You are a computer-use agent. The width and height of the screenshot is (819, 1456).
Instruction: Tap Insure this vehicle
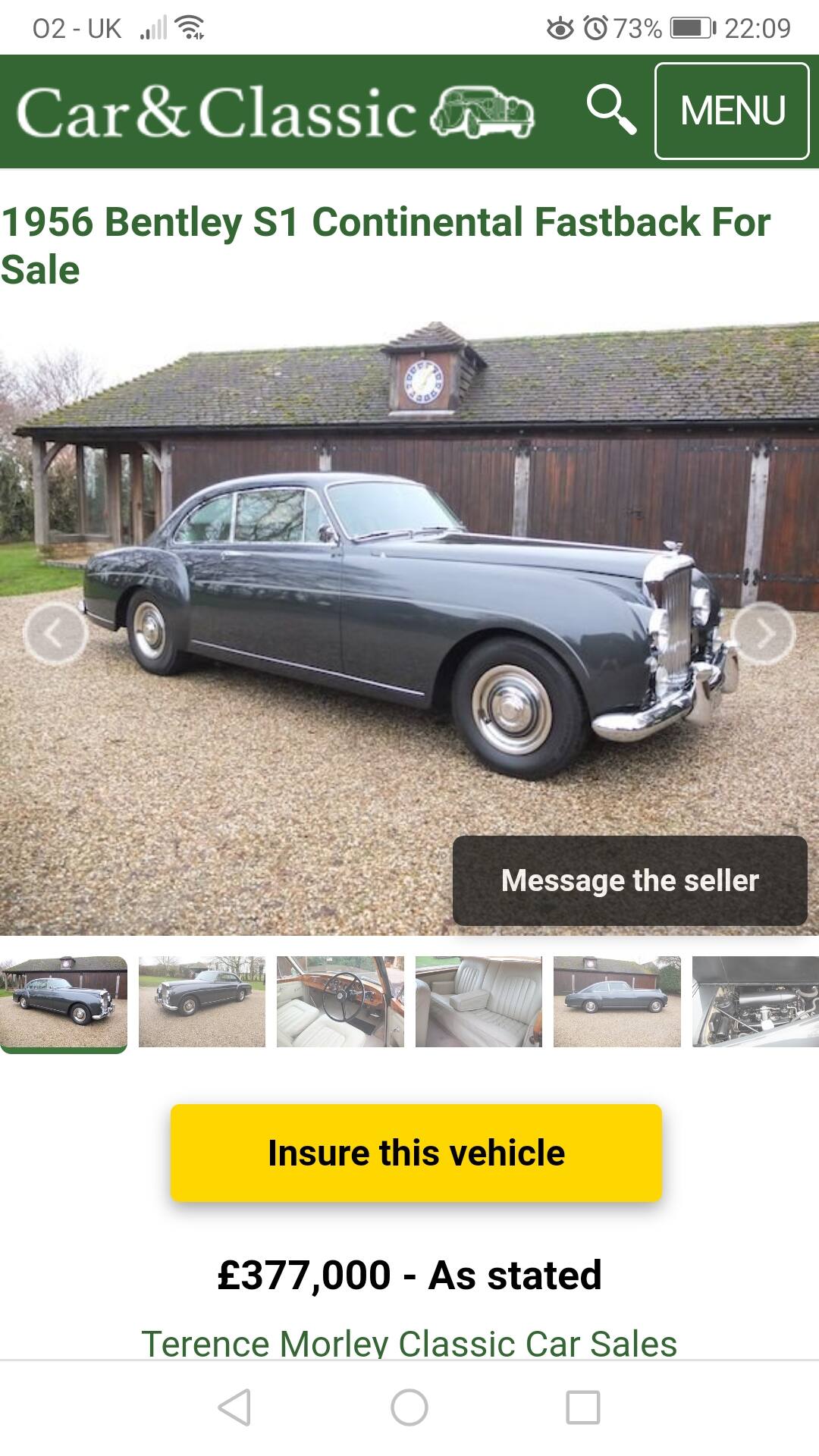click(416, 1153)
